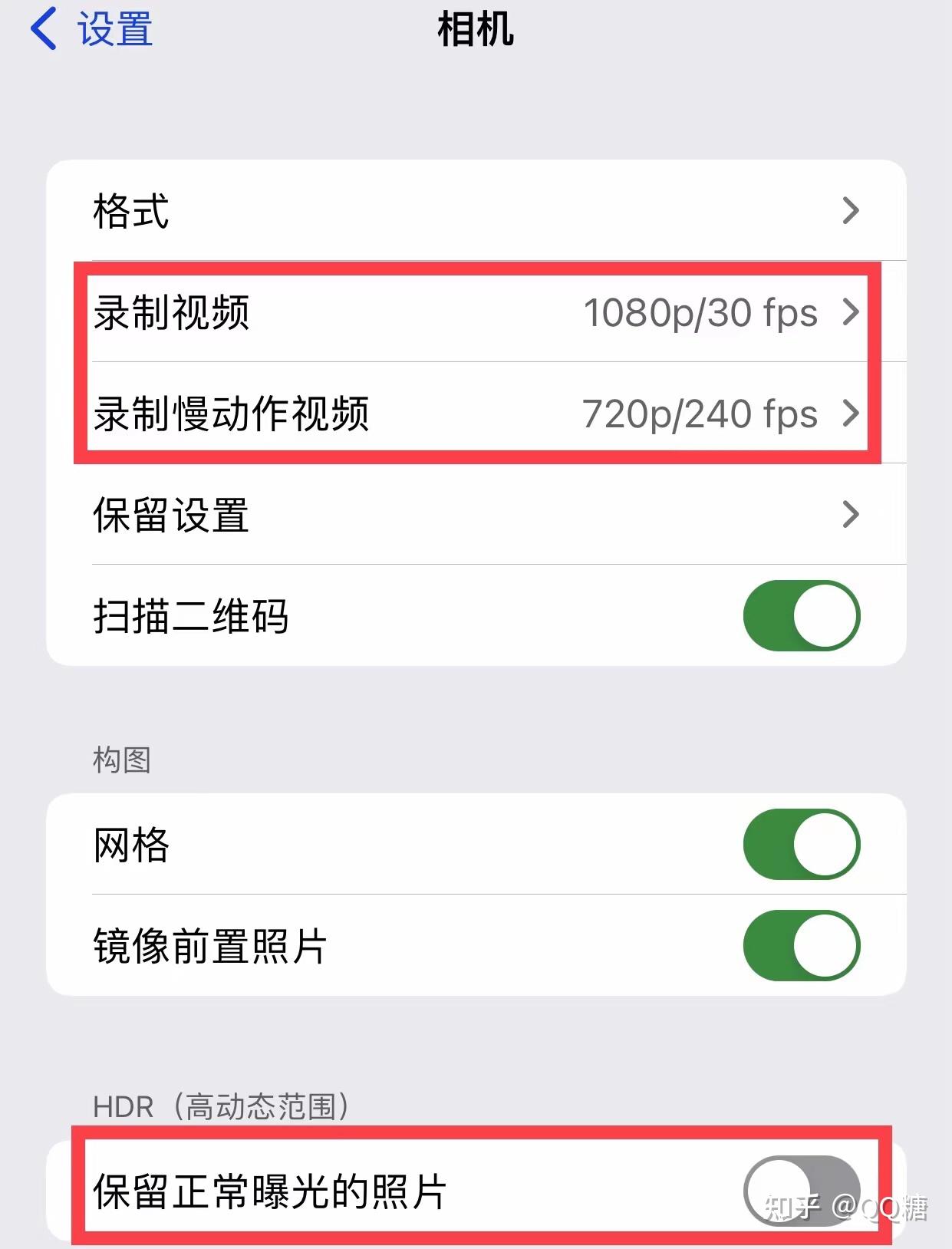Go back to 设置
The image size is (952, 1249).
pyautogui.click(x=91, y=29)
